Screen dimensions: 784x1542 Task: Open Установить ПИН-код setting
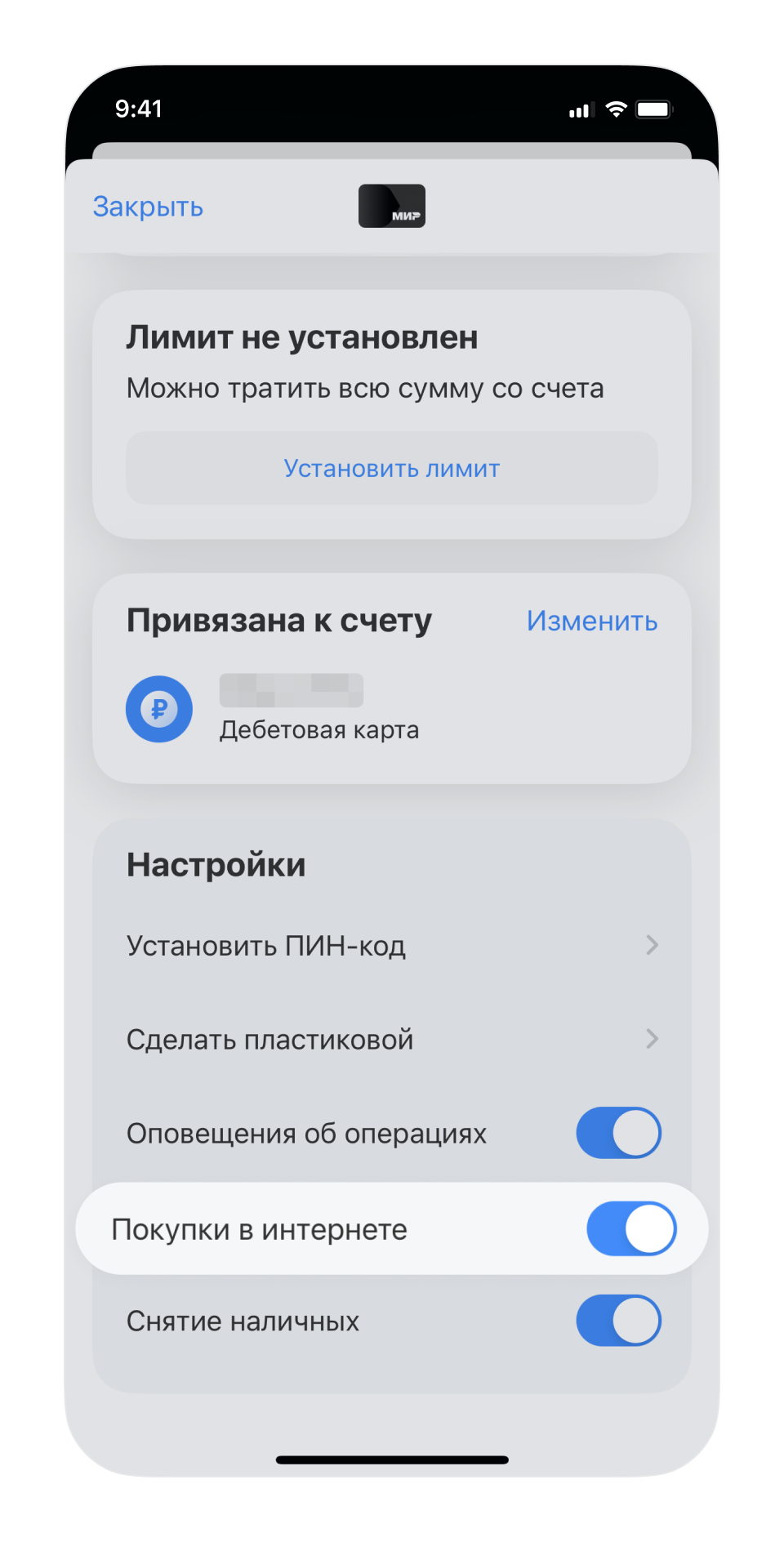point(392,946)
